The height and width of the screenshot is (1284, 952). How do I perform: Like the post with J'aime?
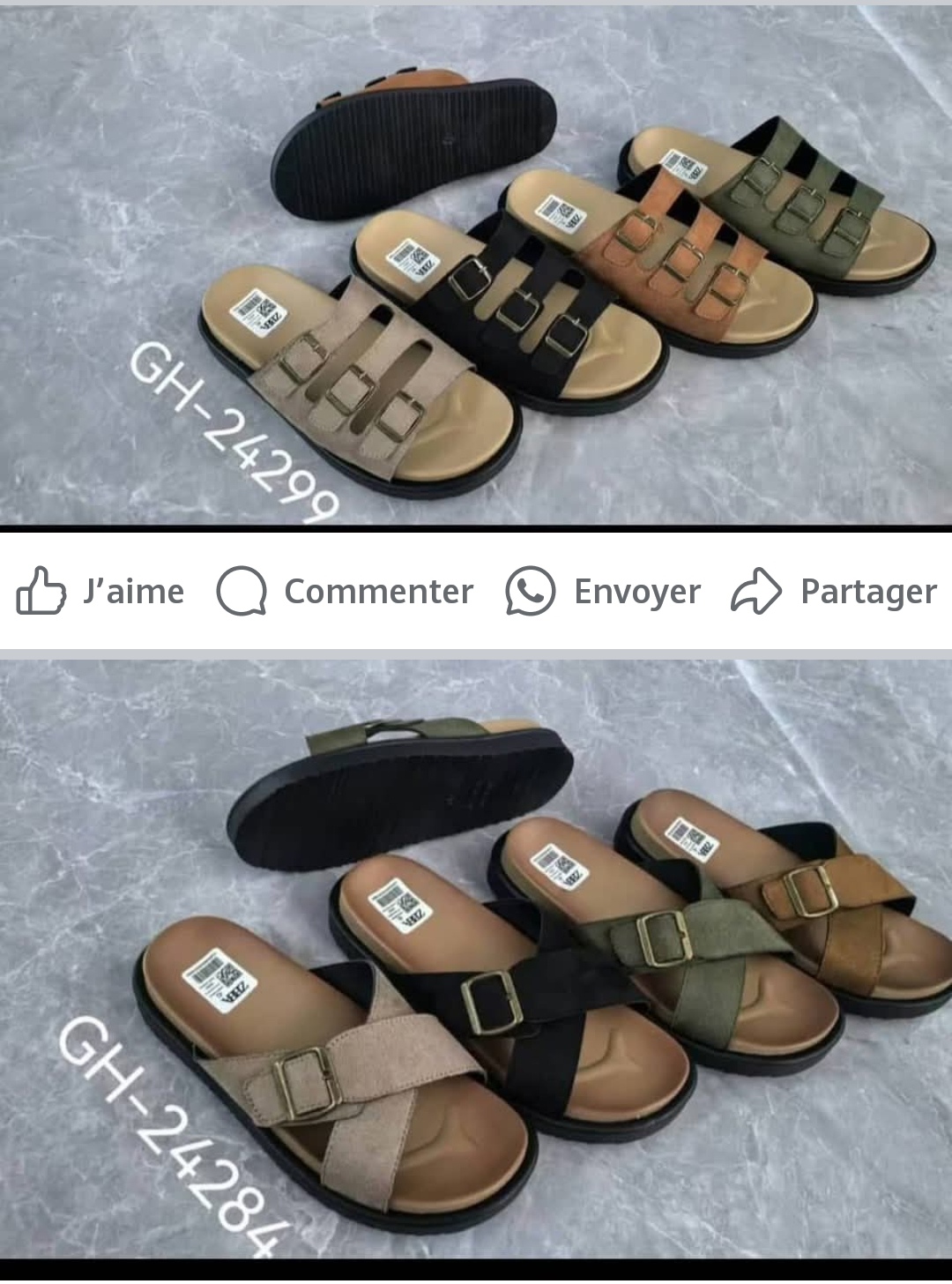tap(100, 591)
